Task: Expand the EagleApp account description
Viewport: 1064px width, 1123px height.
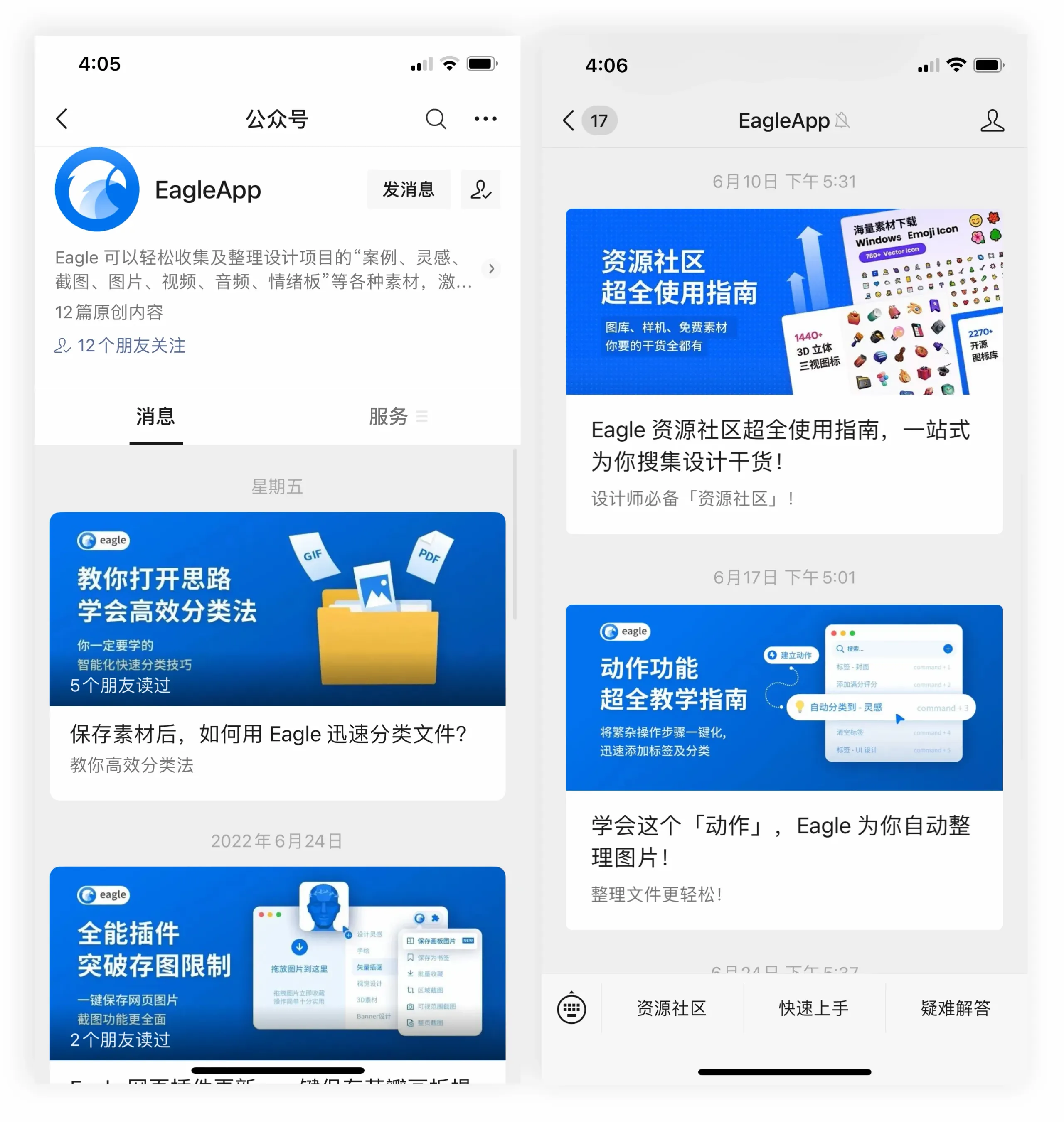Action: tap(491, 269)
